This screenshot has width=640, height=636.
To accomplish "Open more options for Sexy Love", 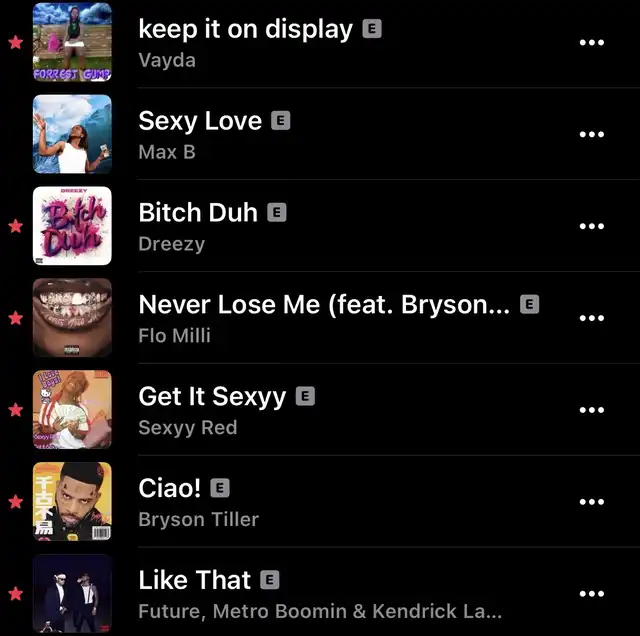I will (x=592, y=134).
